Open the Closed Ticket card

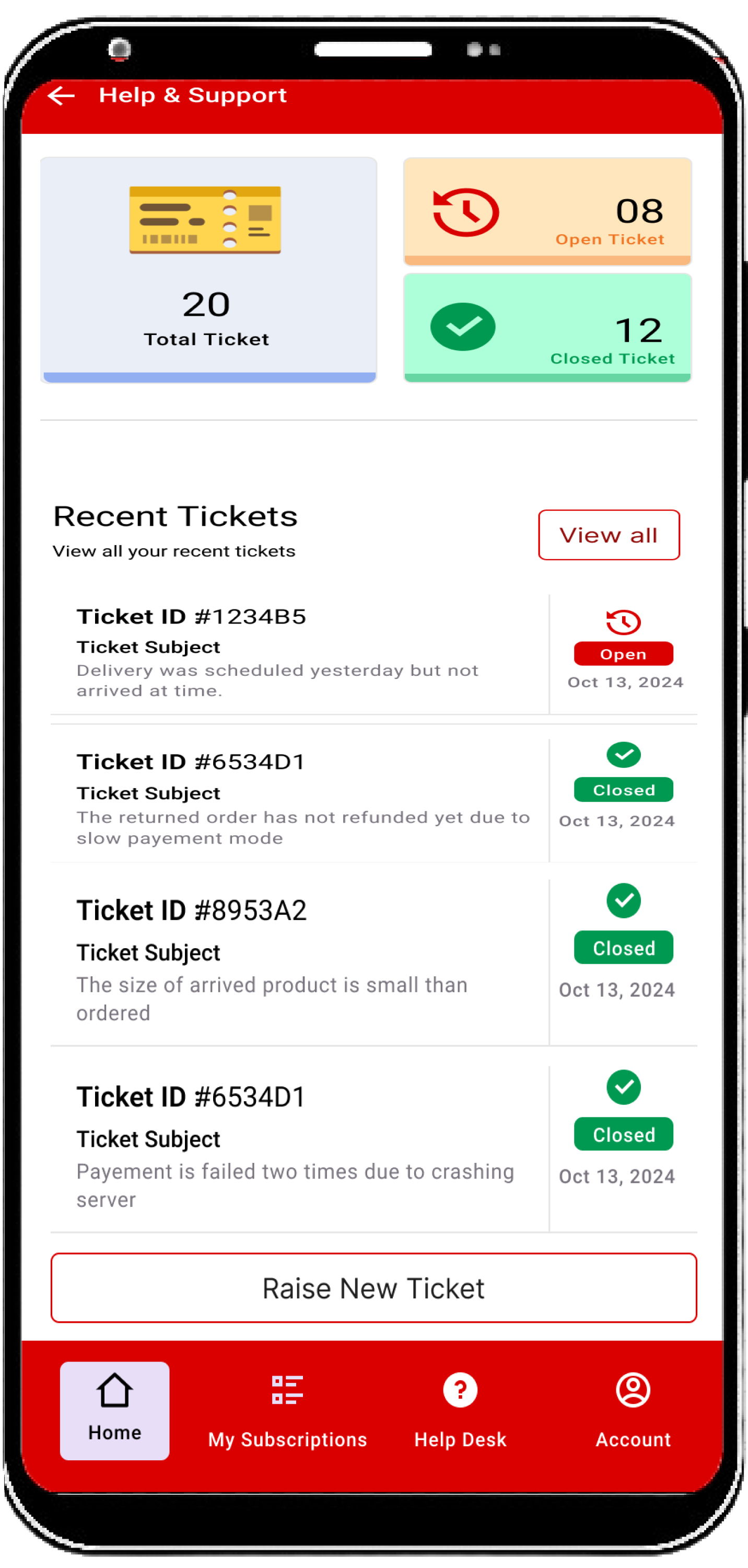click(547, 328)
